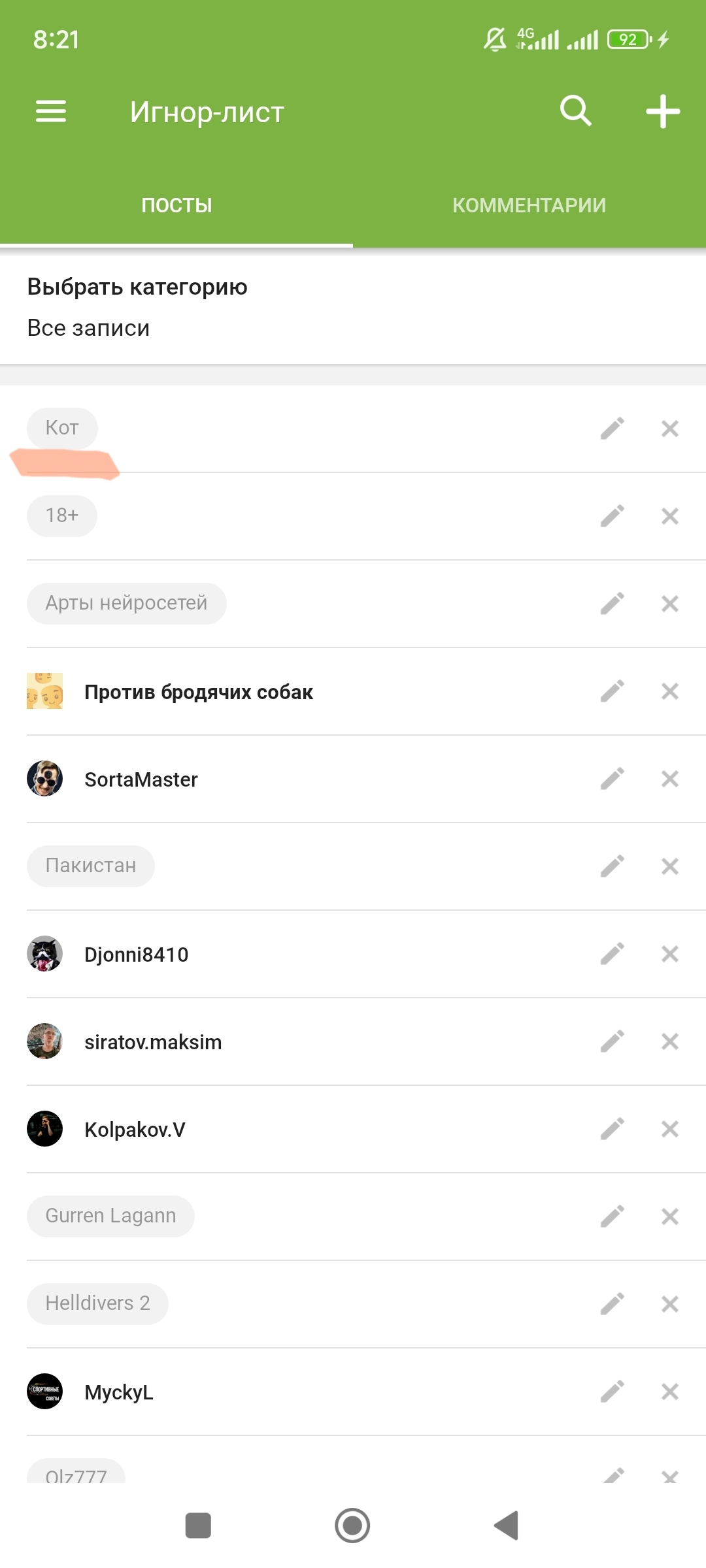Open the hamburger navigation menu
This screenshot has height=1568, width=706.
[51, 112]
